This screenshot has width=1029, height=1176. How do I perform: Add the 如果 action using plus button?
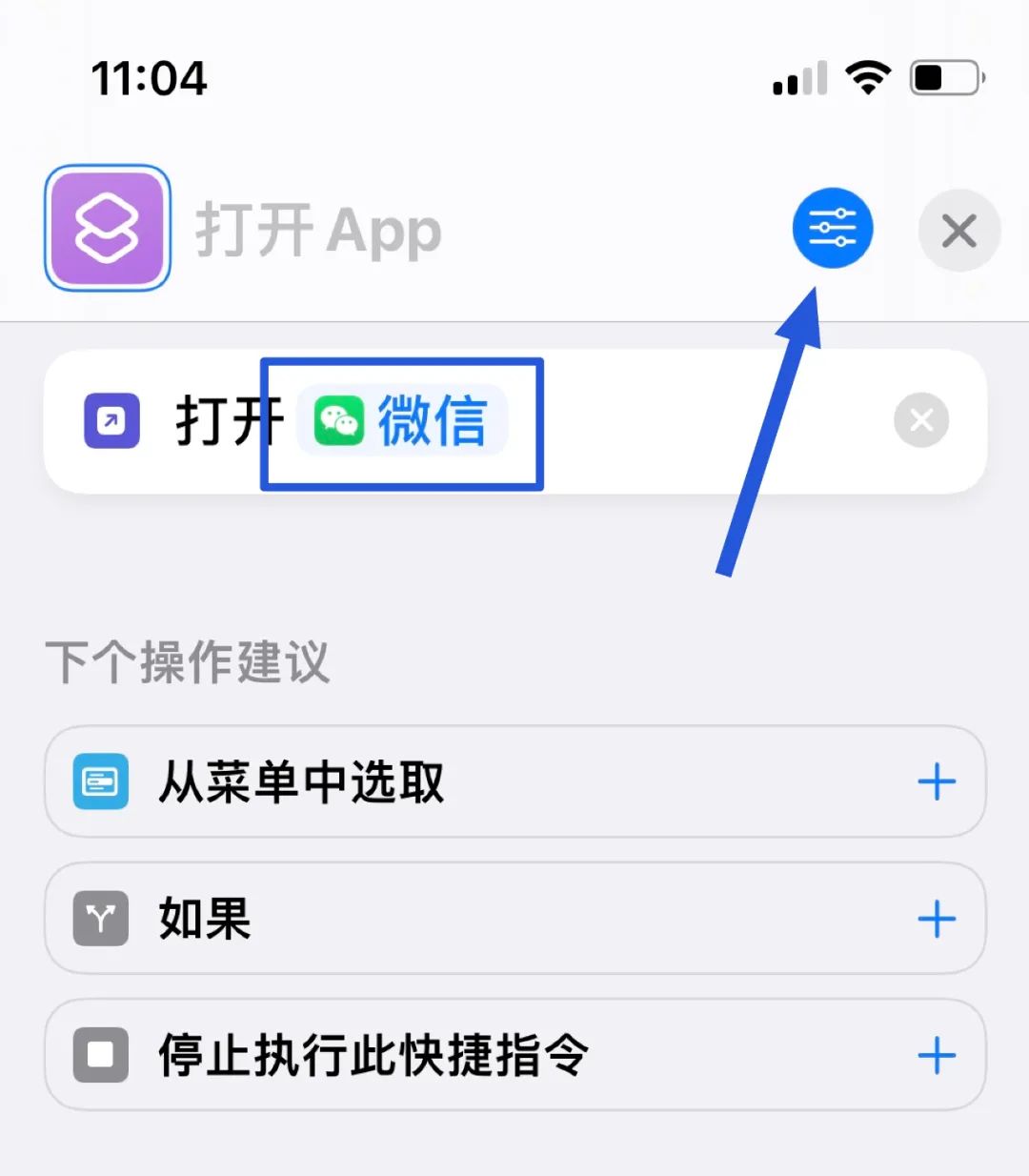(937, 919)
